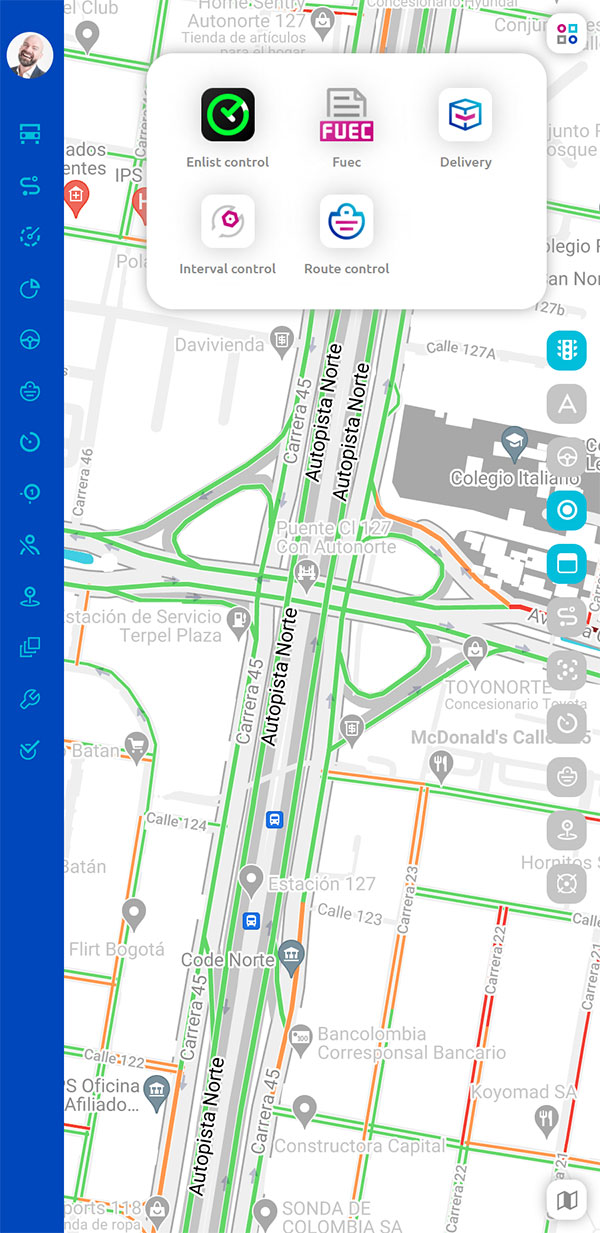
Task: Open the person-off icon in sidebar
Action: coord(30,545)
